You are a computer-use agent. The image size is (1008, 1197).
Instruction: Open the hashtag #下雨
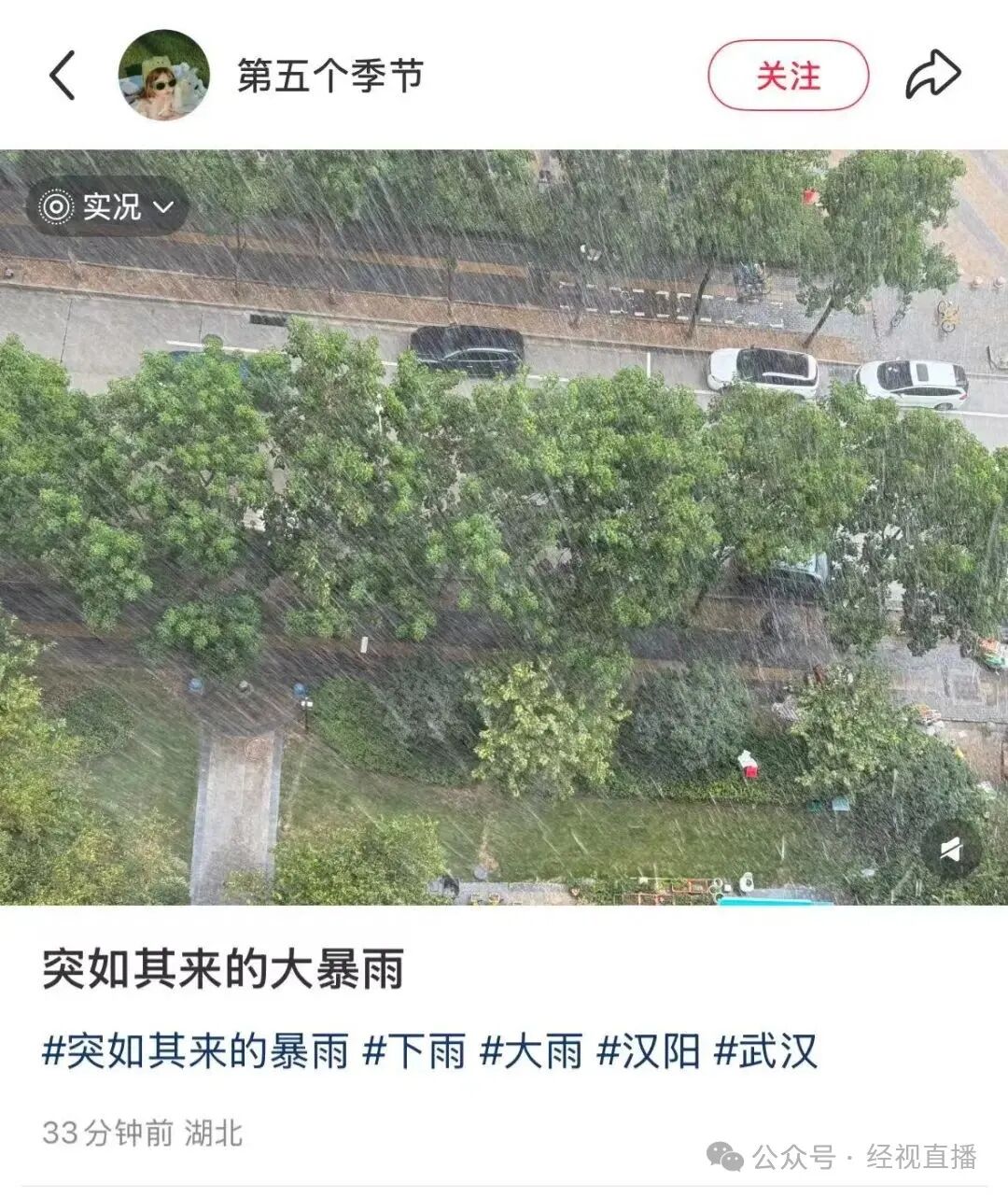click(414, 1051)
